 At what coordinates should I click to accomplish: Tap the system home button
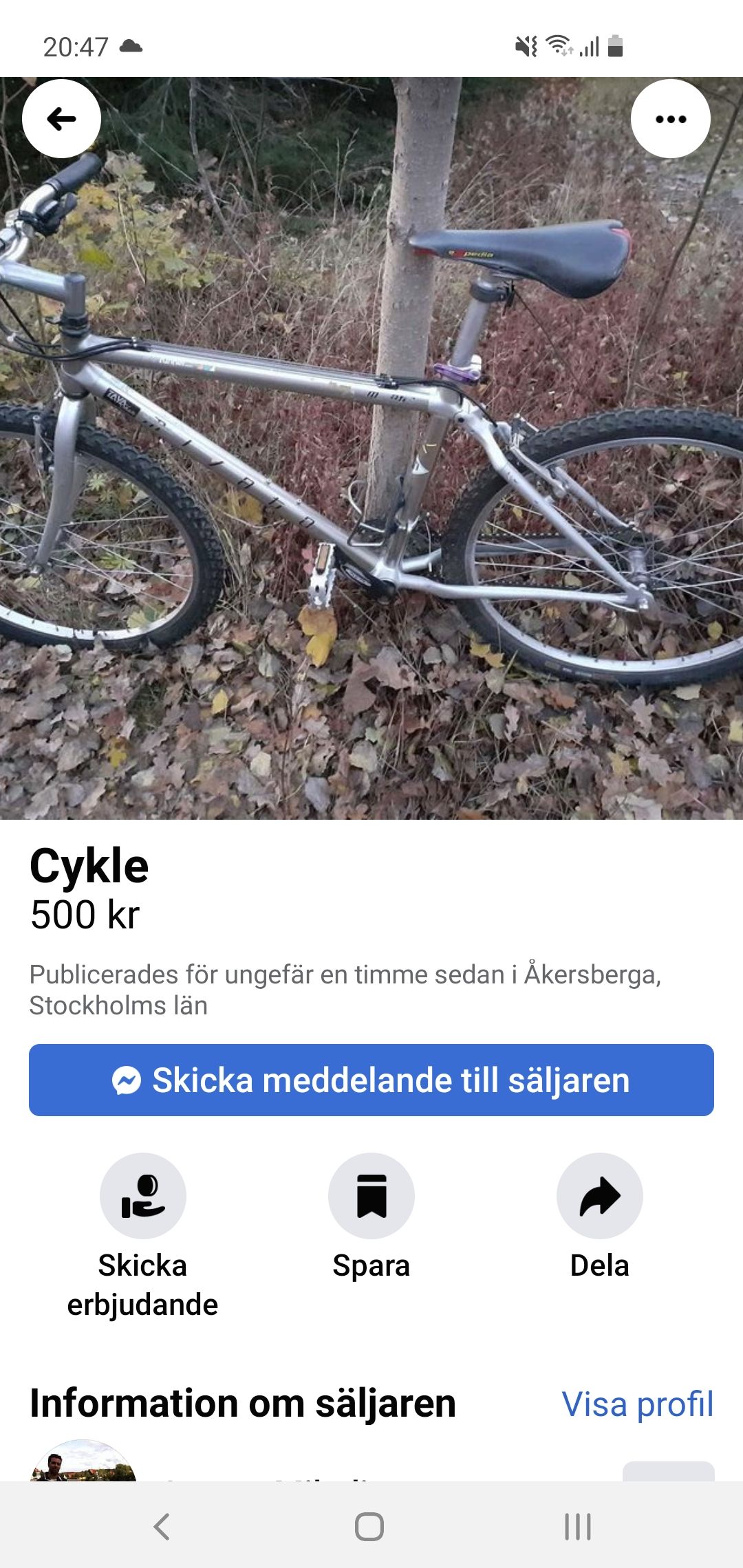[369, 1527]
